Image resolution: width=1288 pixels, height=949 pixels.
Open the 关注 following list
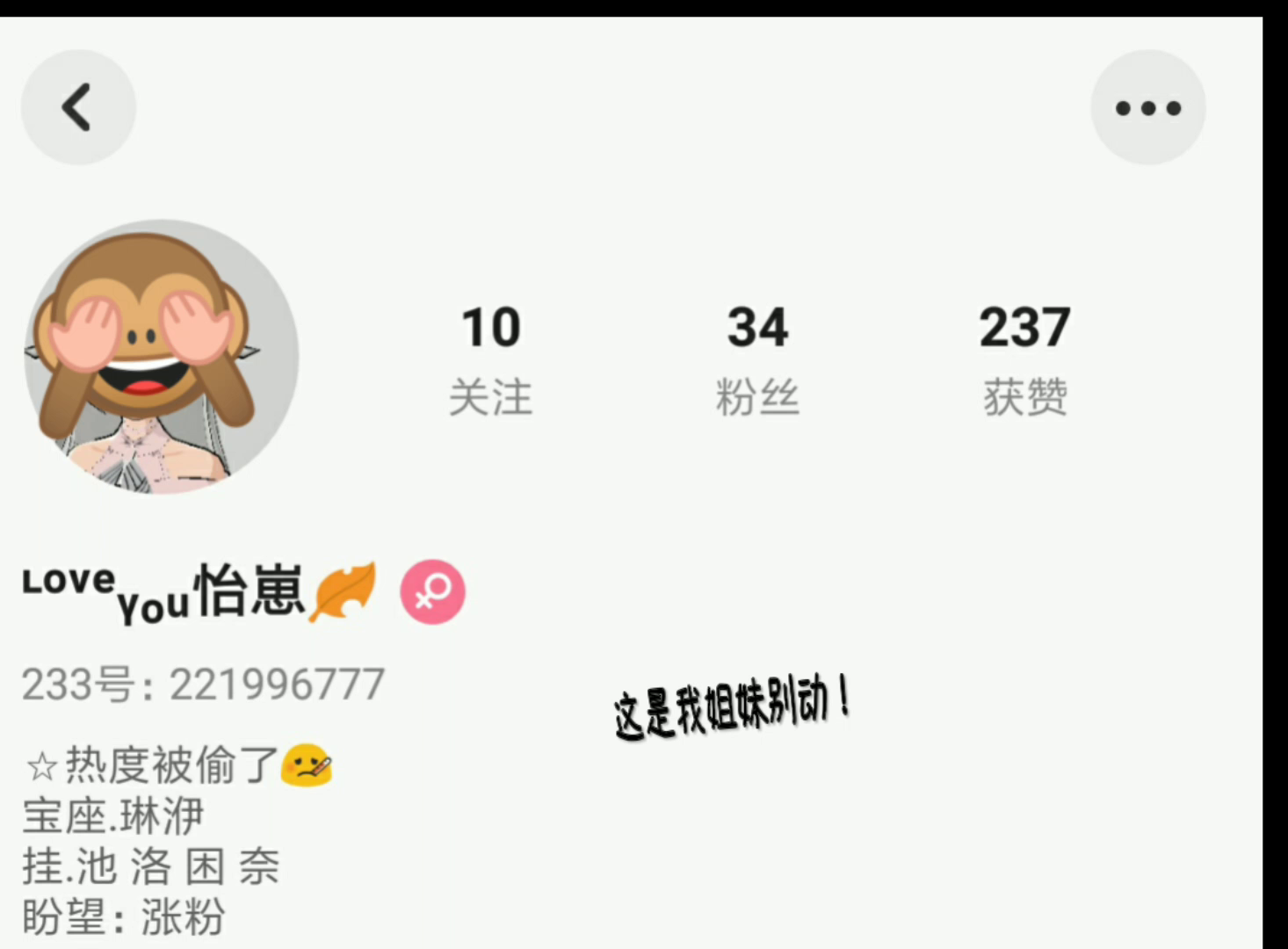point(491,359)
